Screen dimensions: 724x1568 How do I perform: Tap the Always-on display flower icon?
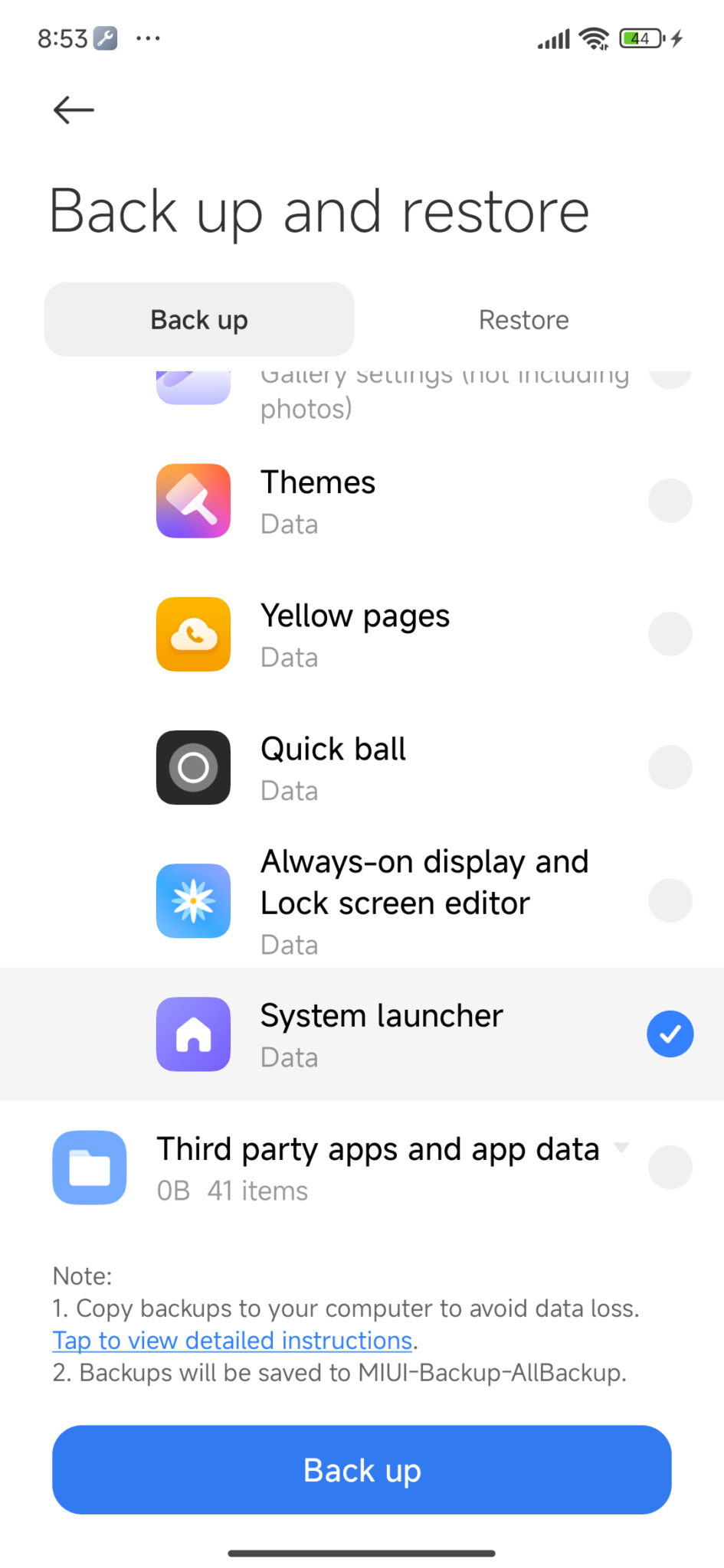193,901
